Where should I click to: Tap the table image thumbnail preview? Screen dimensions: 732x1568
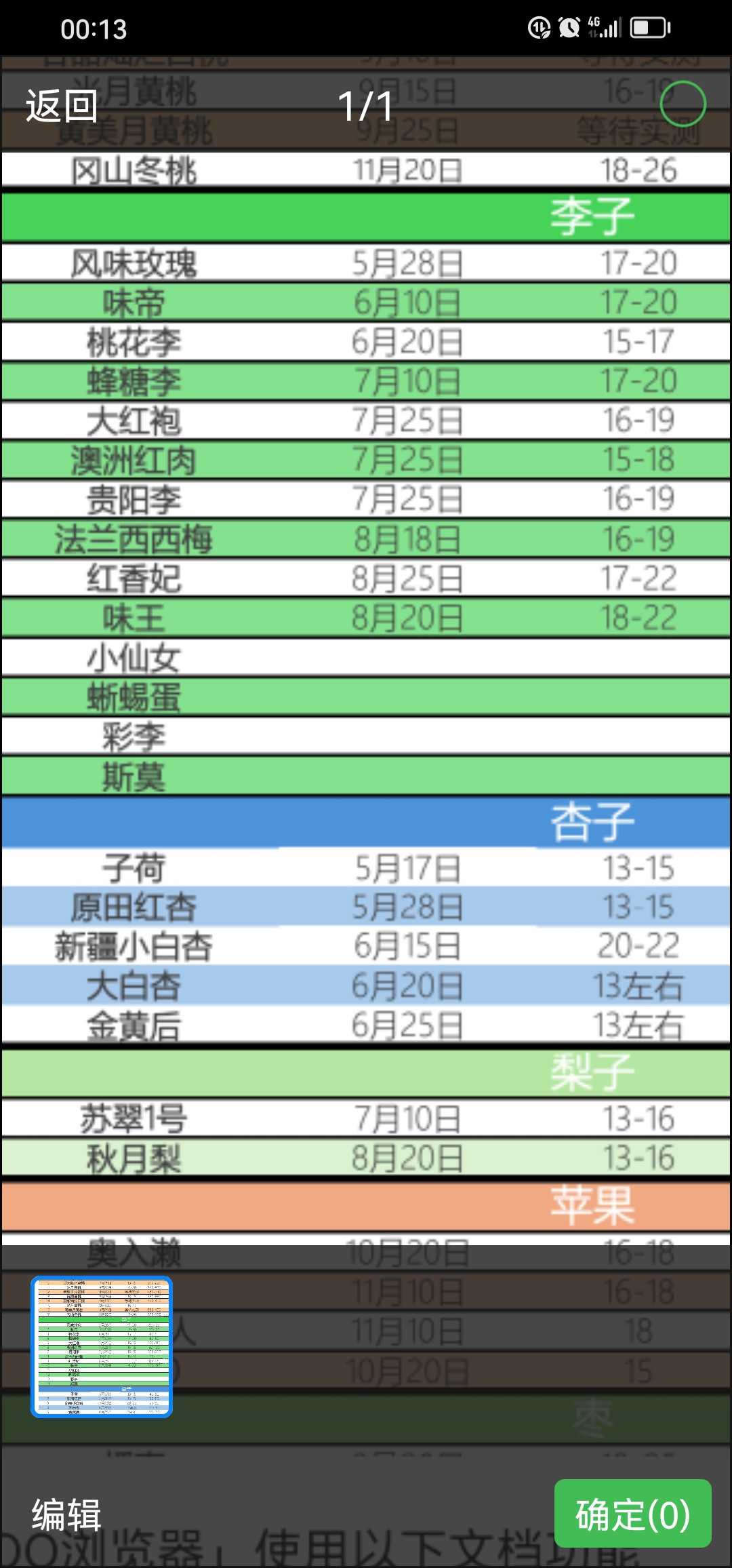click(x=102, y=1347)
